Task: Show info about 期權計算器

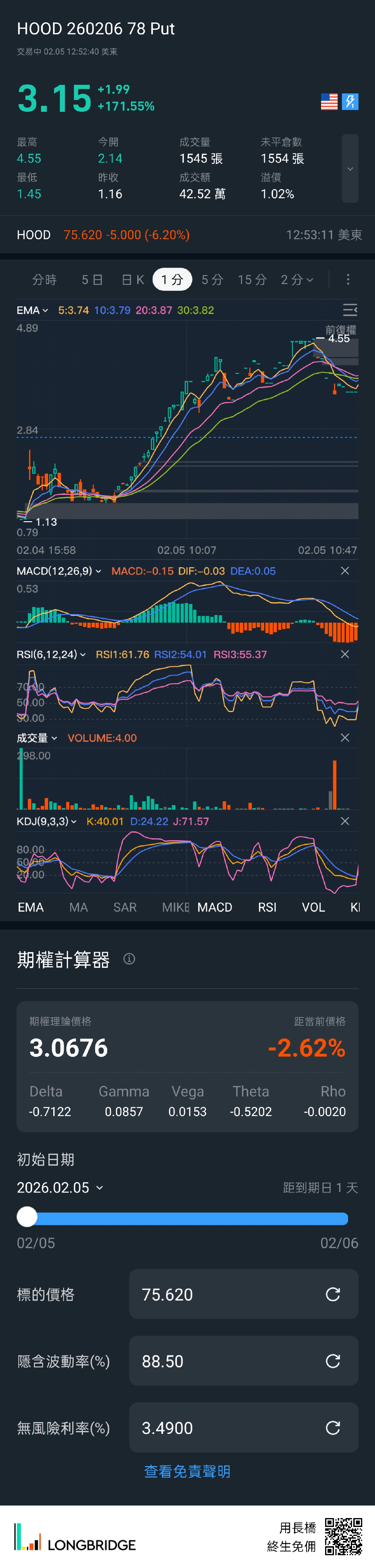Action: 129,959
